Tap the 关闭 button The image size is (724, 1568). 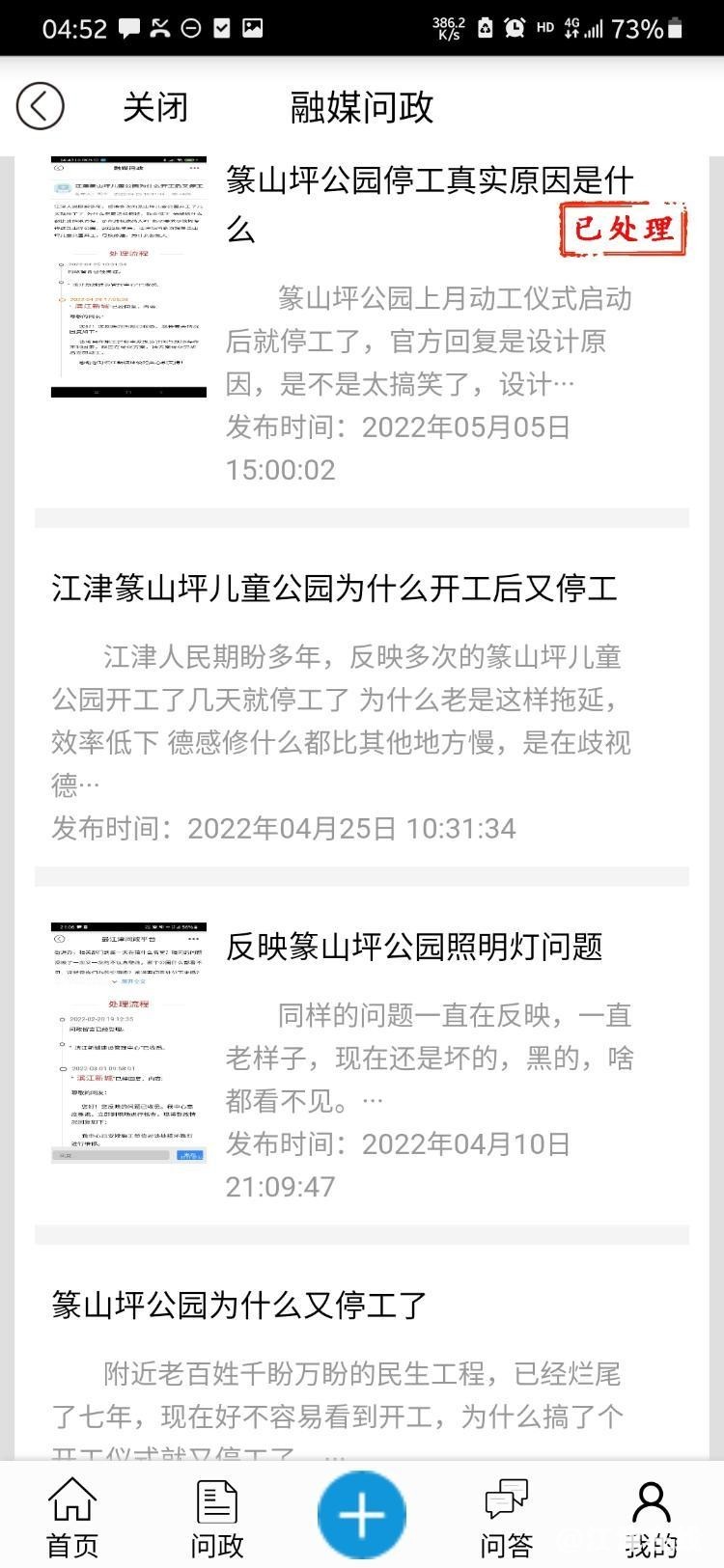click(x=154, y=107)
